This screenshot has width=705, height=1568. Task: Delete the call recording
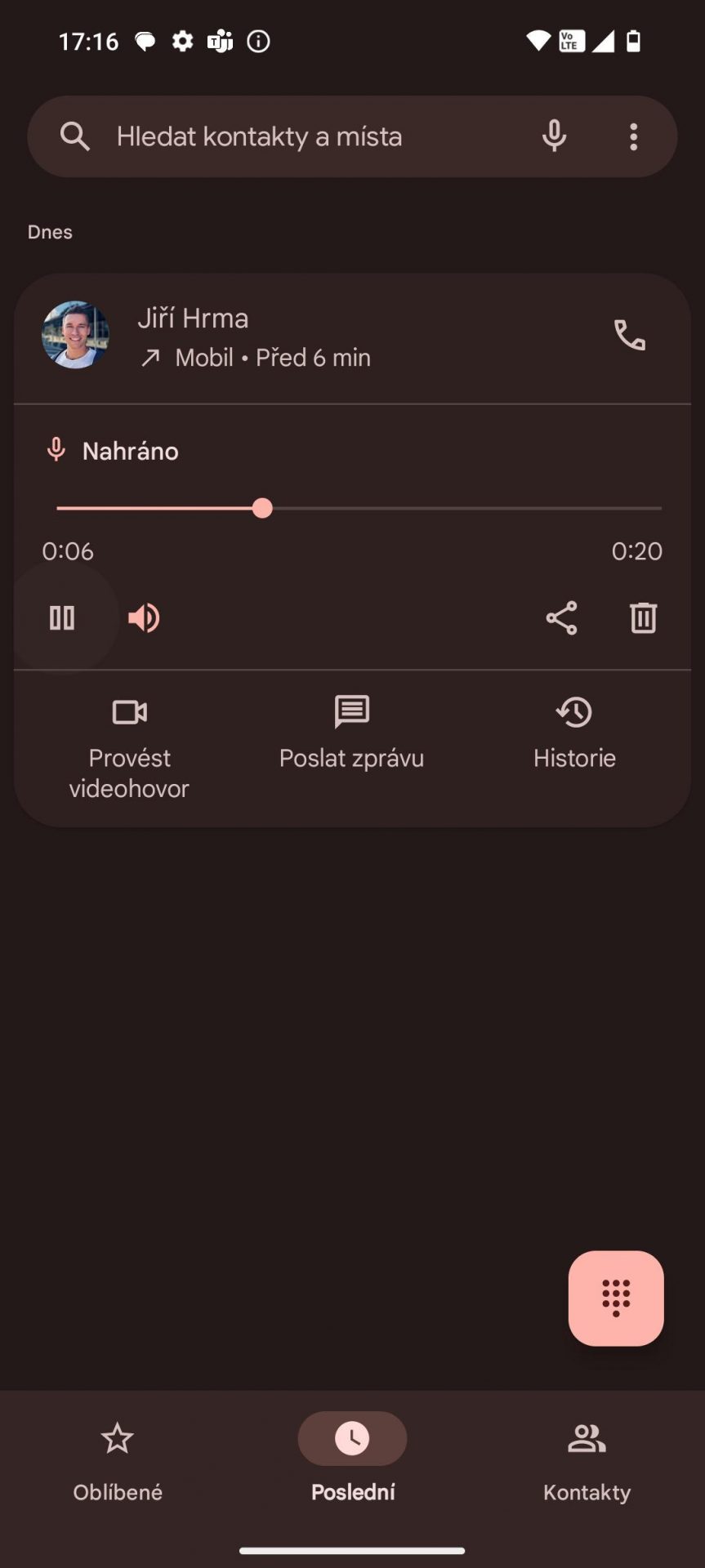643,617
